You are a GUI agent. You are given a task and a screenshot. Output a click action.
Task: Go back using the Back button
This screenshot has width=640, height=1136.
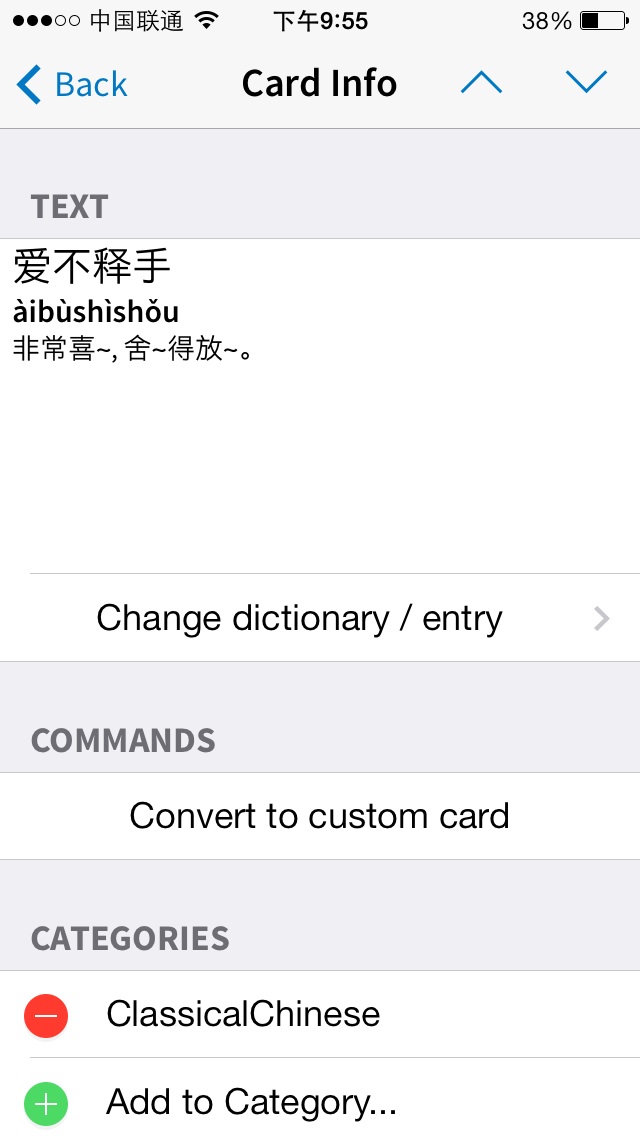coord(72,84)
